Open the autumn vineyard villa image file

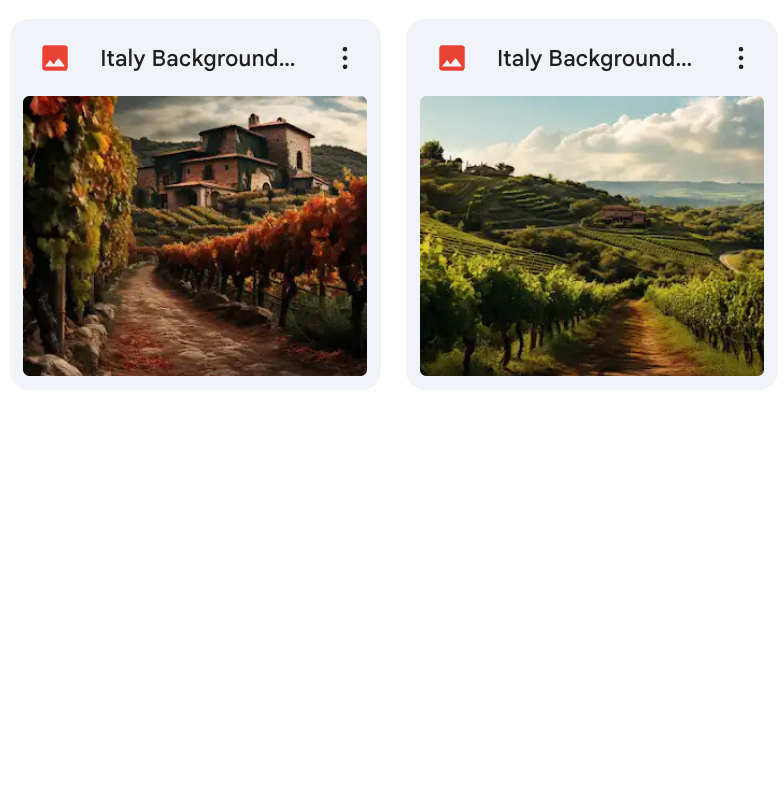(x=195, y=236)
